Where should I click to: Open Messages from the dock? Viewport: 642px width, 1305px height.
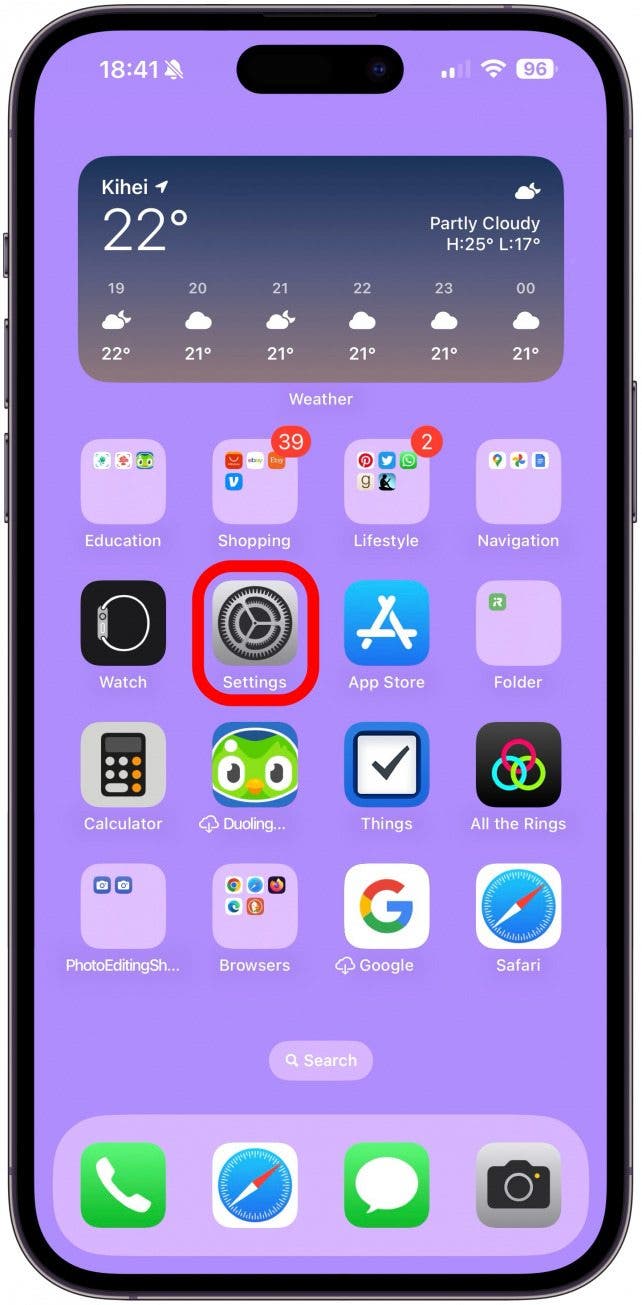pyautogui.click(x=386, y=1185)
